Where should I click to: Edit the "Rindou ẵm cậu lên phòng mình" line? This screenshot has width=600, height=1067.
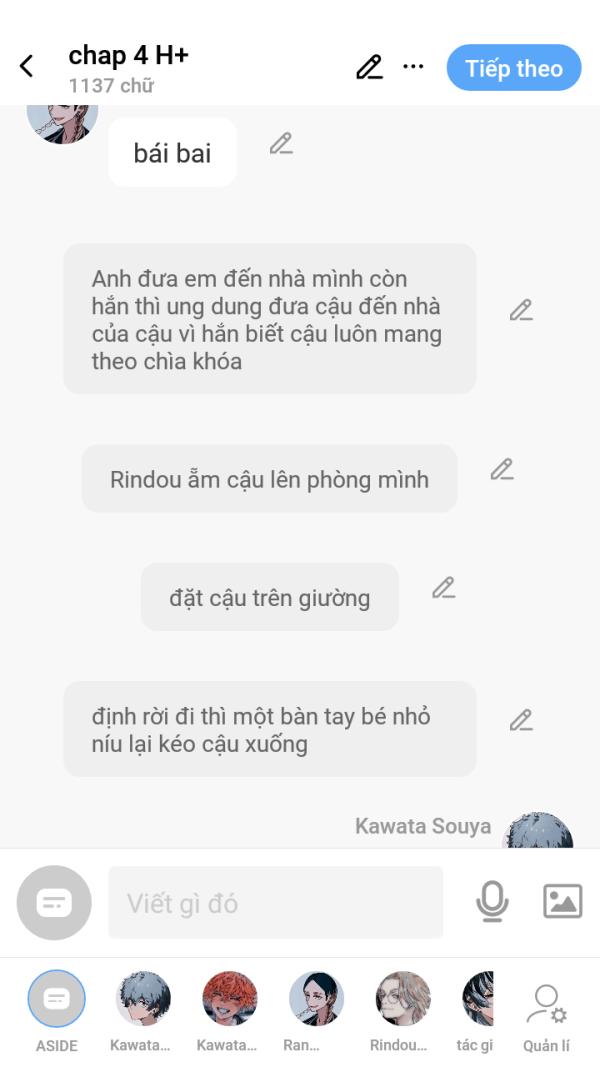(502, 470)
